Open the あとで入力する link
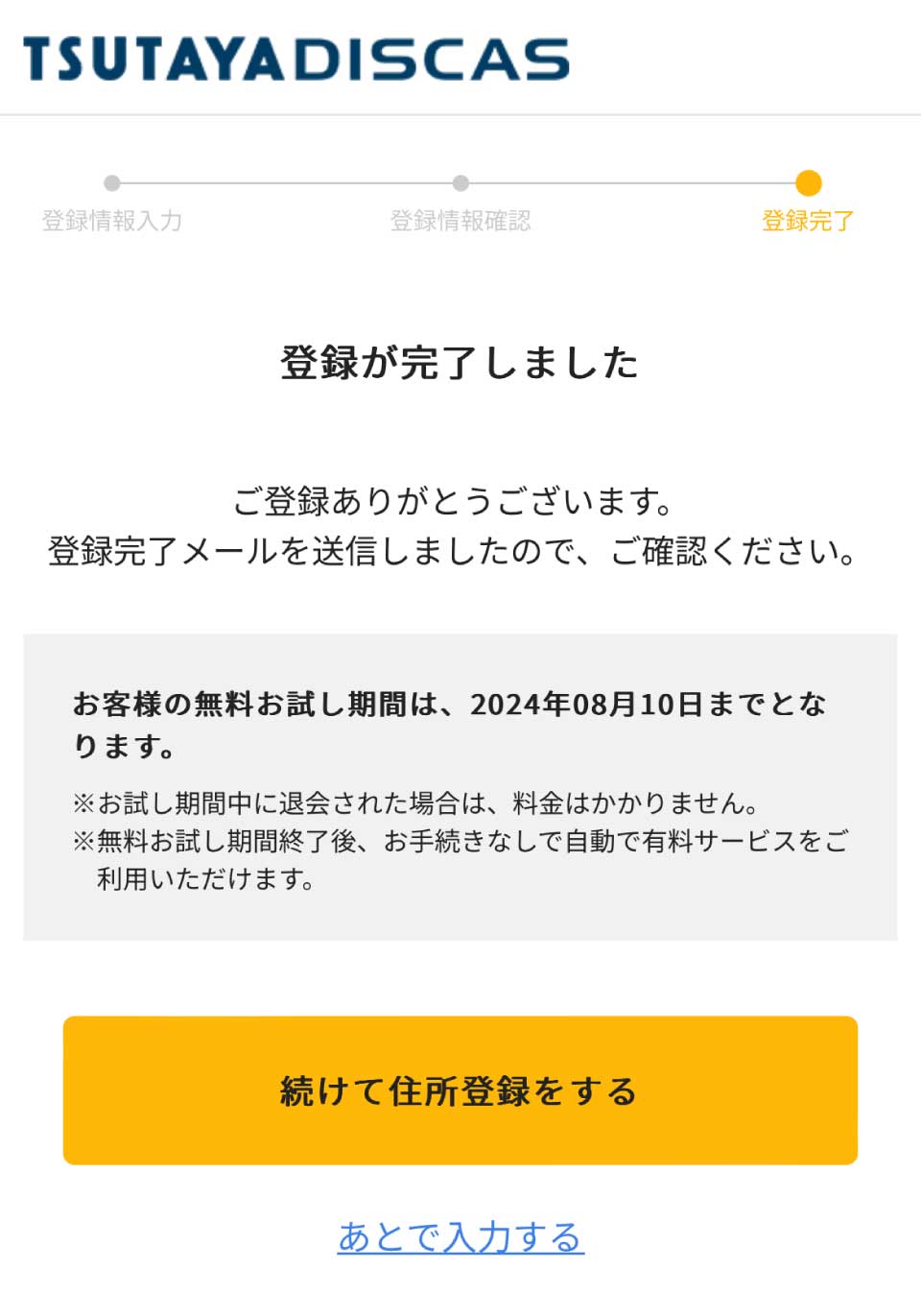This screenshot has height=1316, width=921. point(460,1236)
